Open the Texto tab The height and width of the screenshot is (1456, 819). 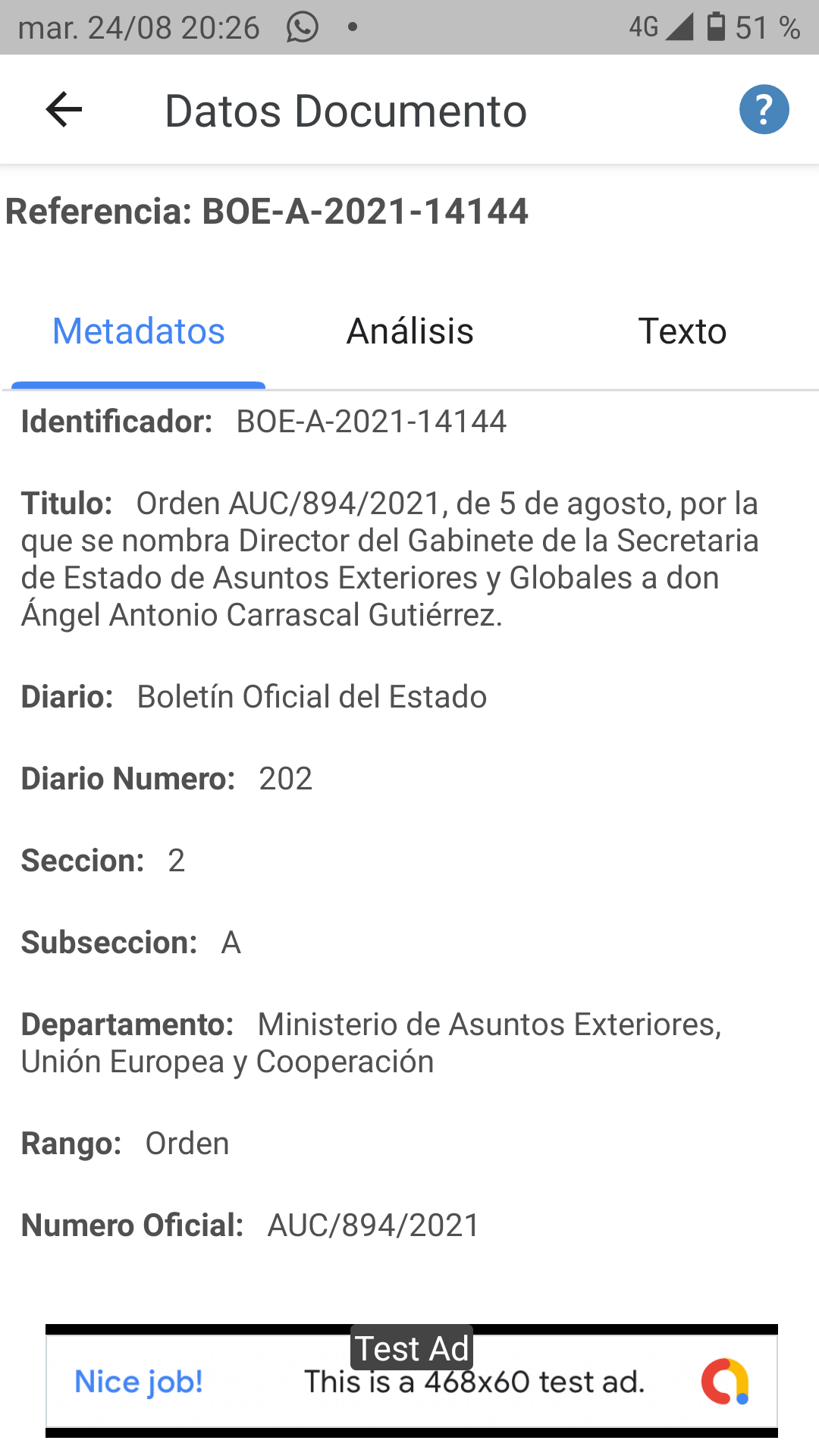point(682,331)
